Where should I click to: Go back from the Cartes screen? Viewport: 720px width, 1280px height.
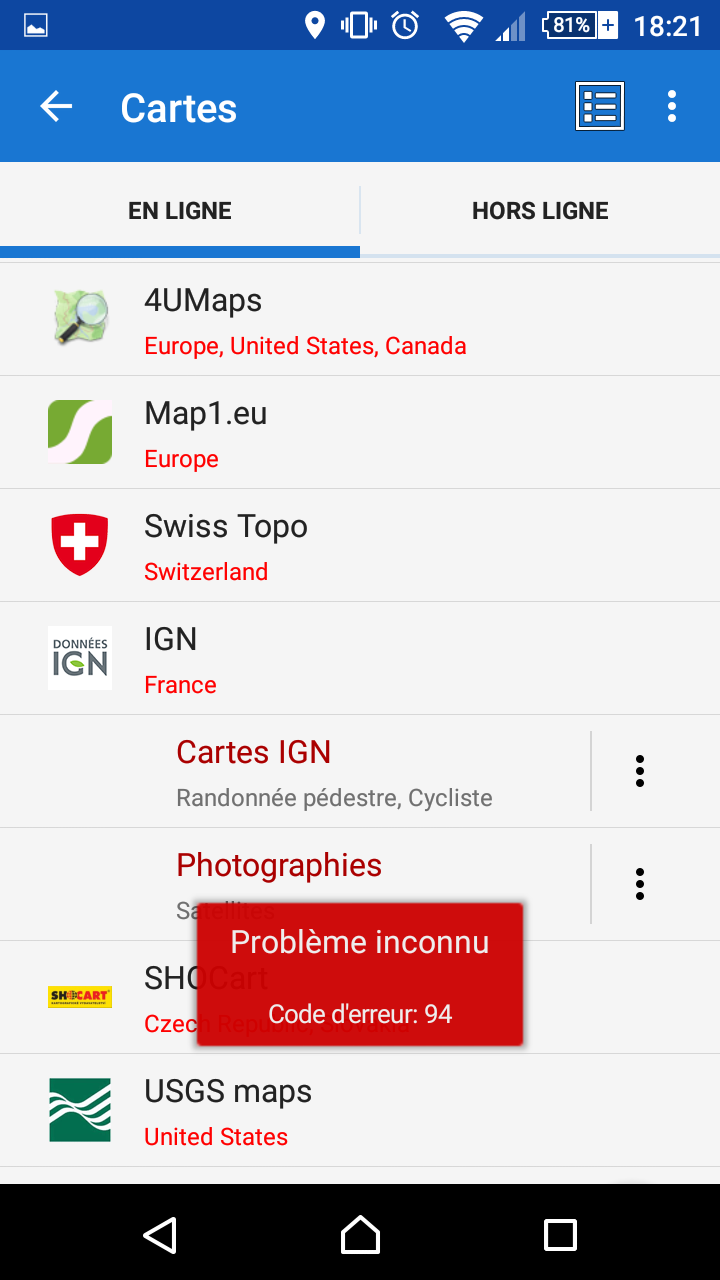(56, 107)
